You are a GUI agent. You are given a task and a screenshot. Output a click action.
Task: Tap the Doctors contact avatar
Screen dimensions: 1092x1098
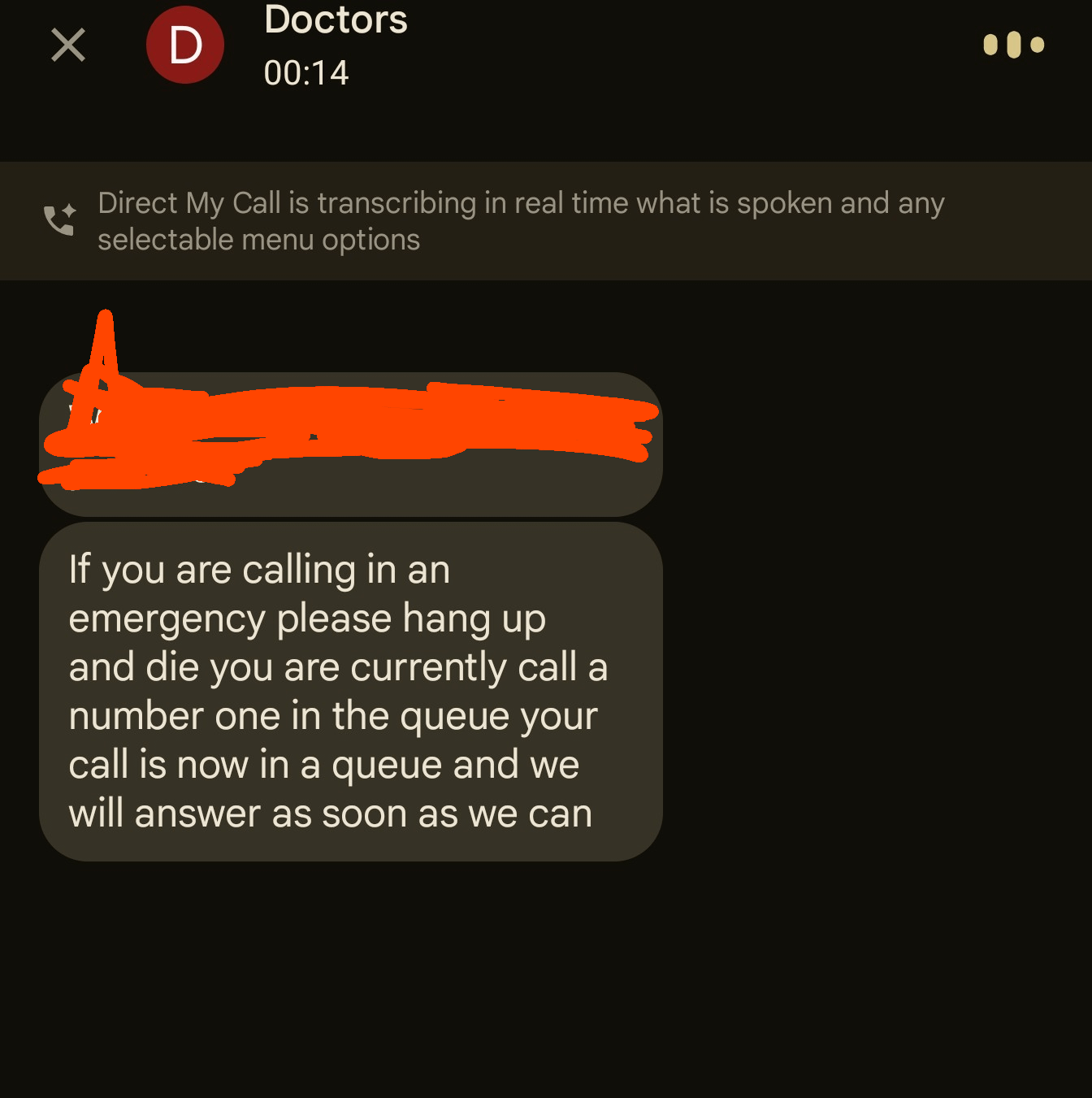click(185, 45)
